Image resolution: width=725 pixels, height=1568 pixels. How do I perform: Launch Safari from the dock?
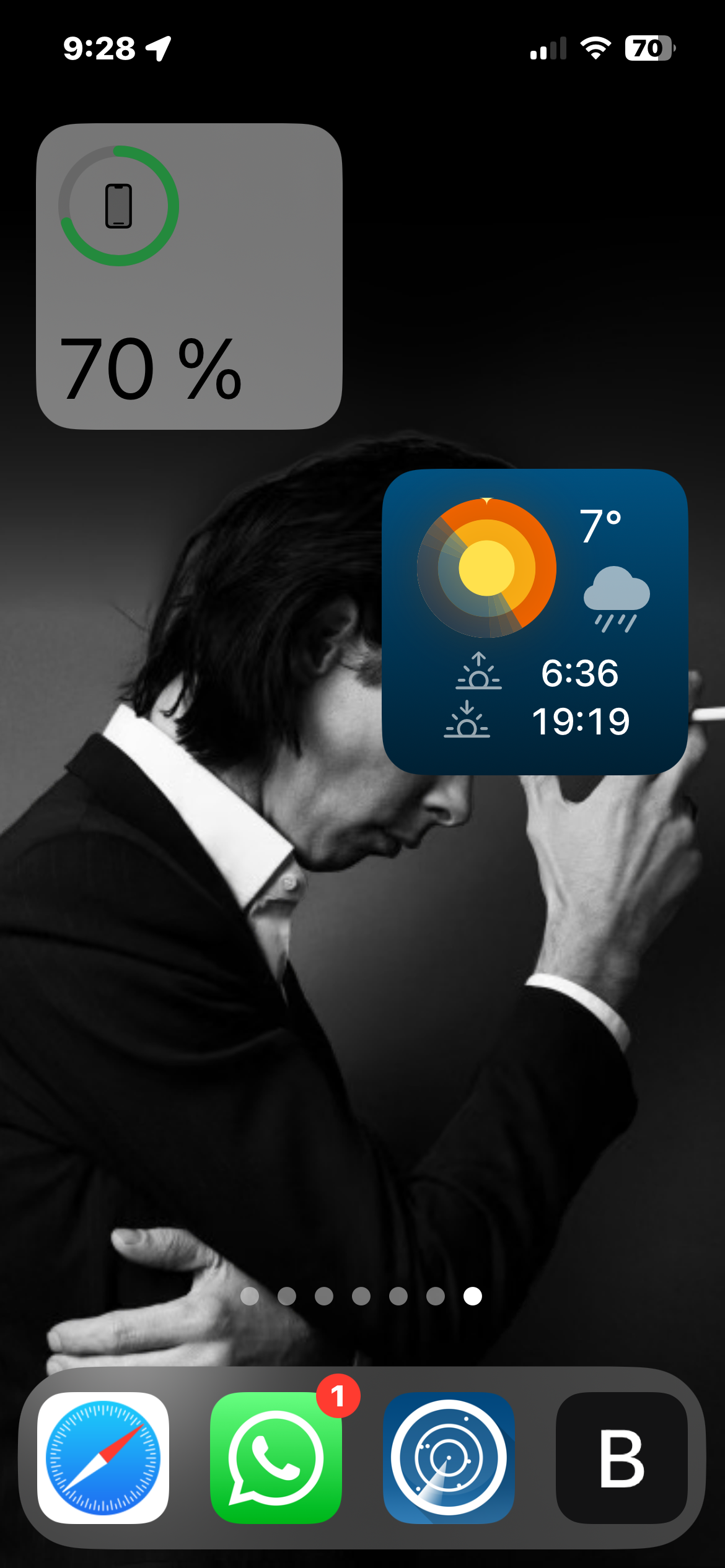click(103, 1457)
